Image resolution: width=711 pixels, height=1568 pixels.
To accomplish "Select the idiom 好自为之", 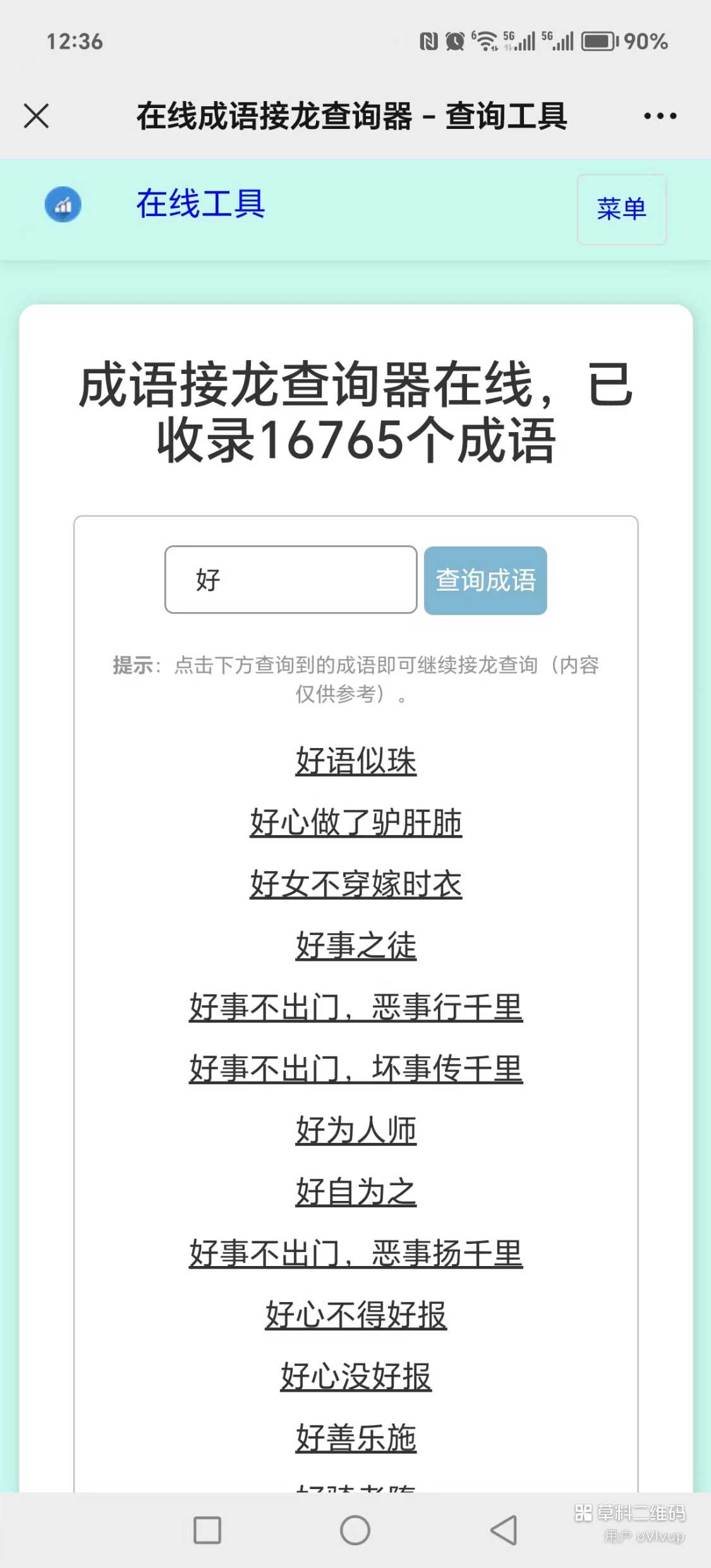I will click(x=356, y=1193).
